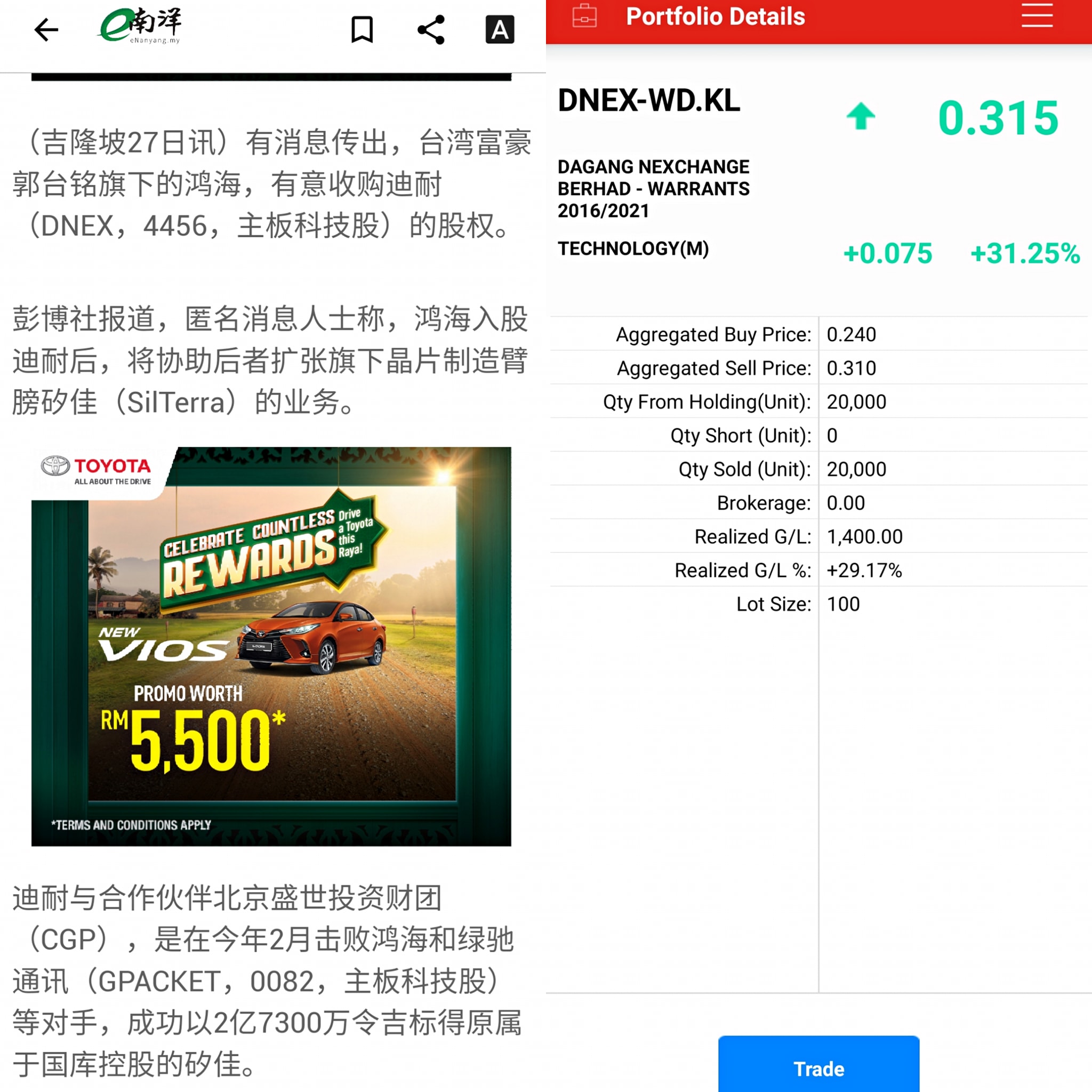1092x1092 pixels.
Task: Tap the portfolio briefcase icon
Action: [x=584, y=16]
